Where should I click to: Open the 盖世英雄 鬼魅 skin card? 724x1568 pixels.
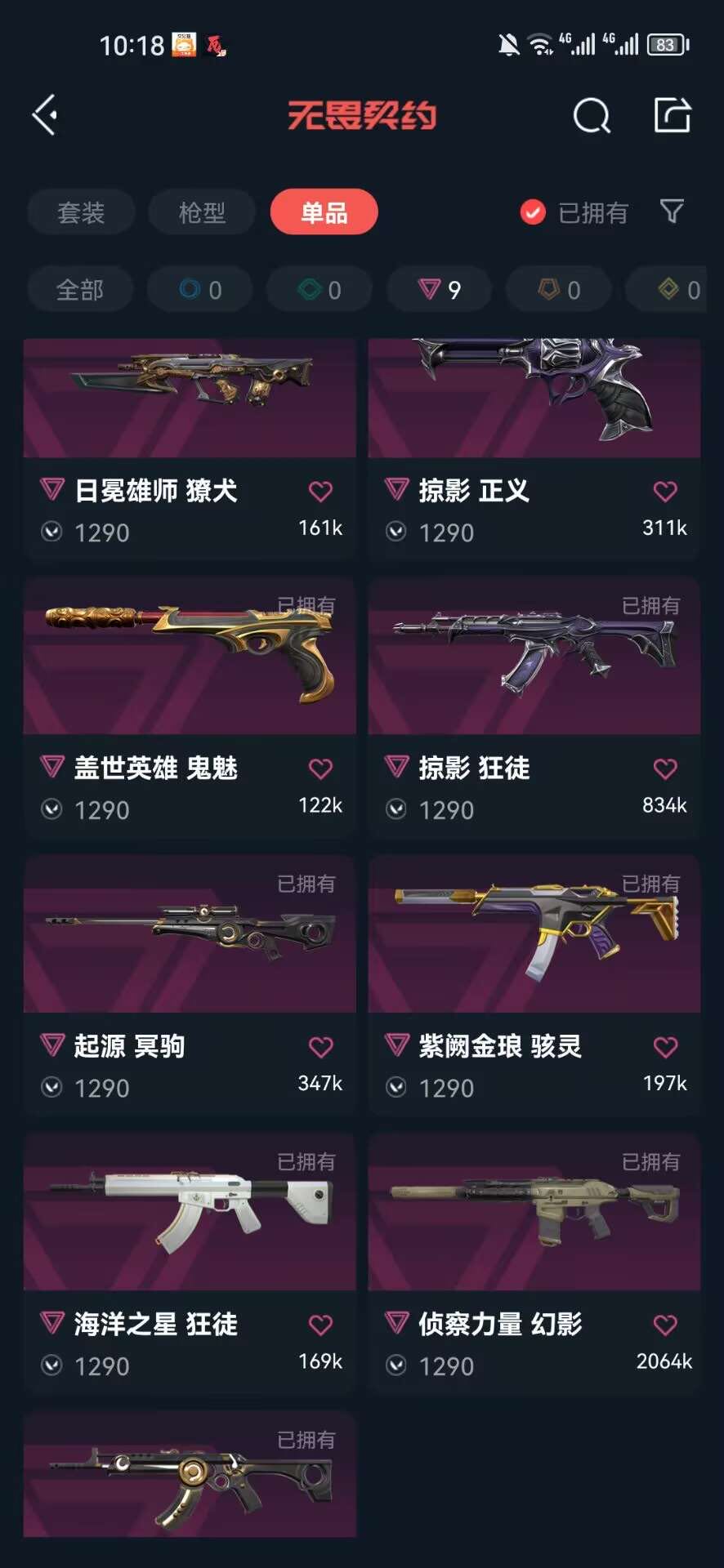(190, 707)
